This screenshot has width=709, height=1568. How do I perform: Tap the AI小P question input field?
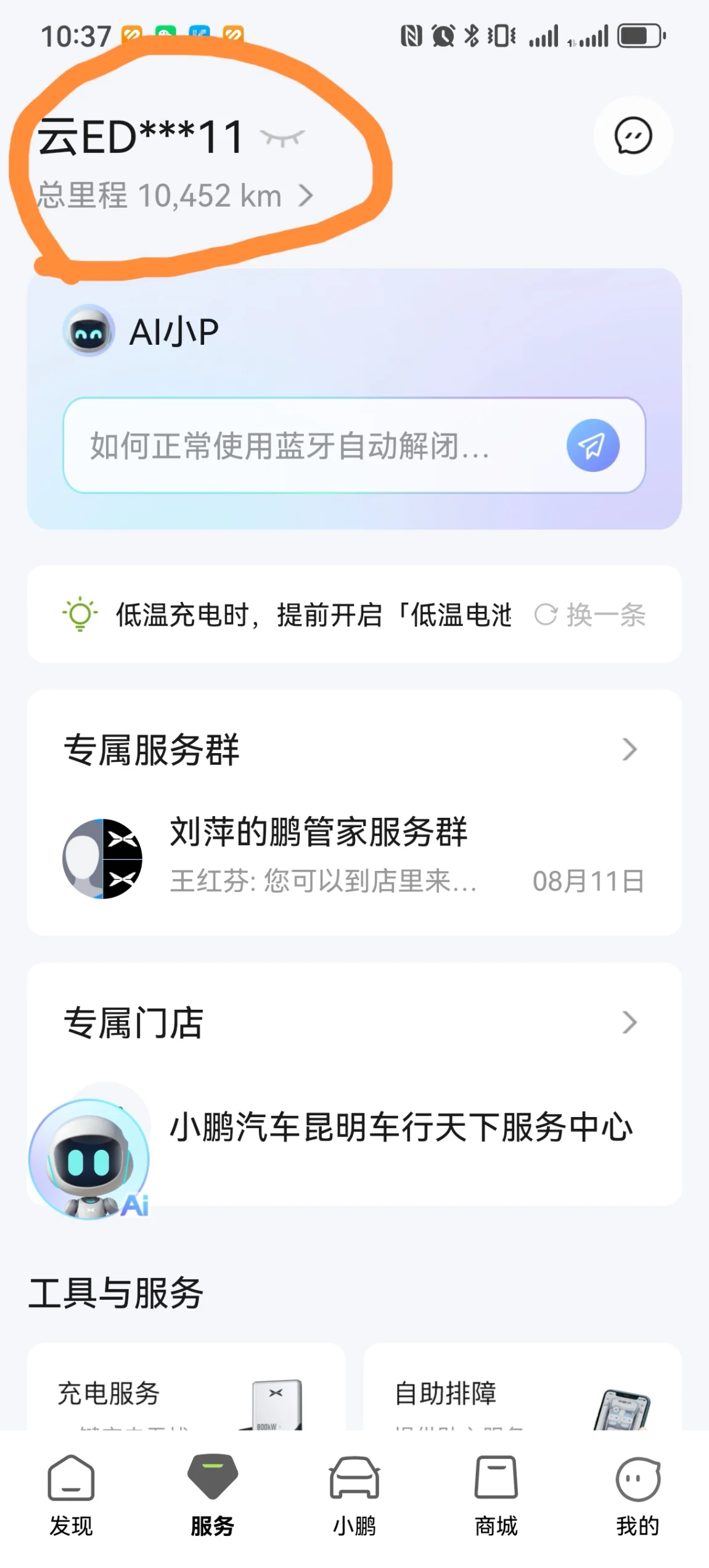(308, 445)
